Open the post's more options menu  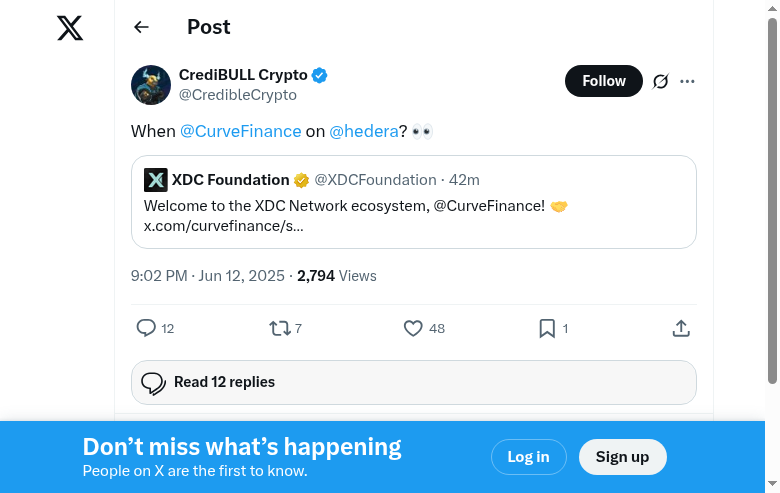tap(687, 81)
